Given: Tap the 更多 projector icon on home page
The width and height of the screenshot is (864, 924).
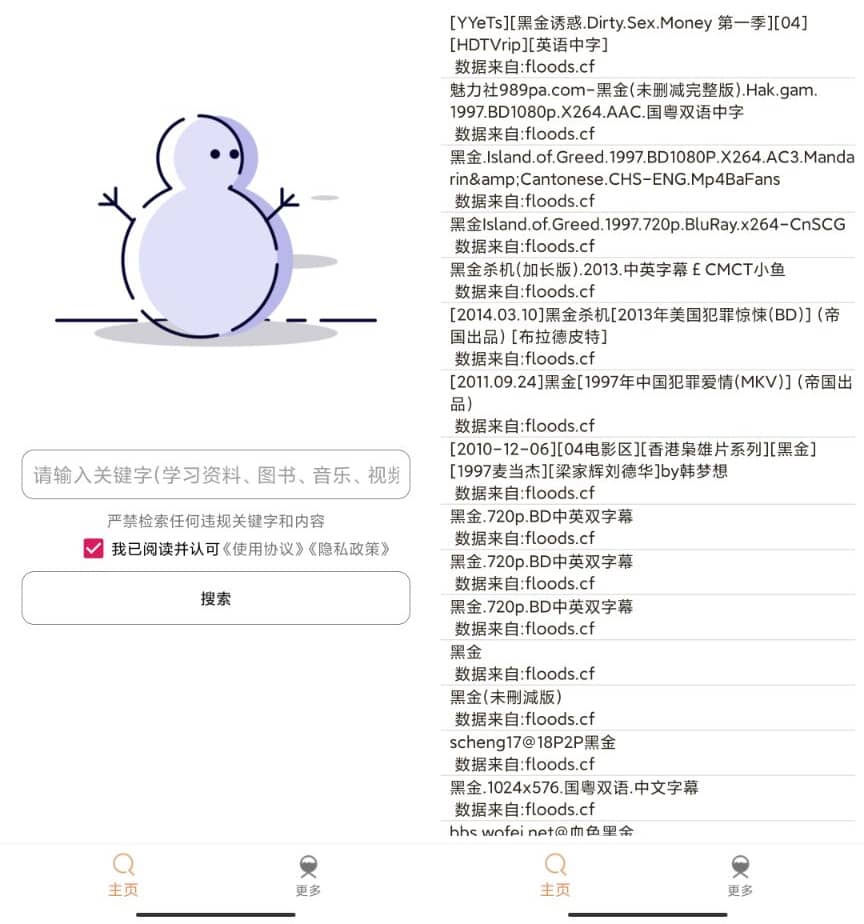Looking at the screenshot, I should pyautogui.click(x=308, y=865).
